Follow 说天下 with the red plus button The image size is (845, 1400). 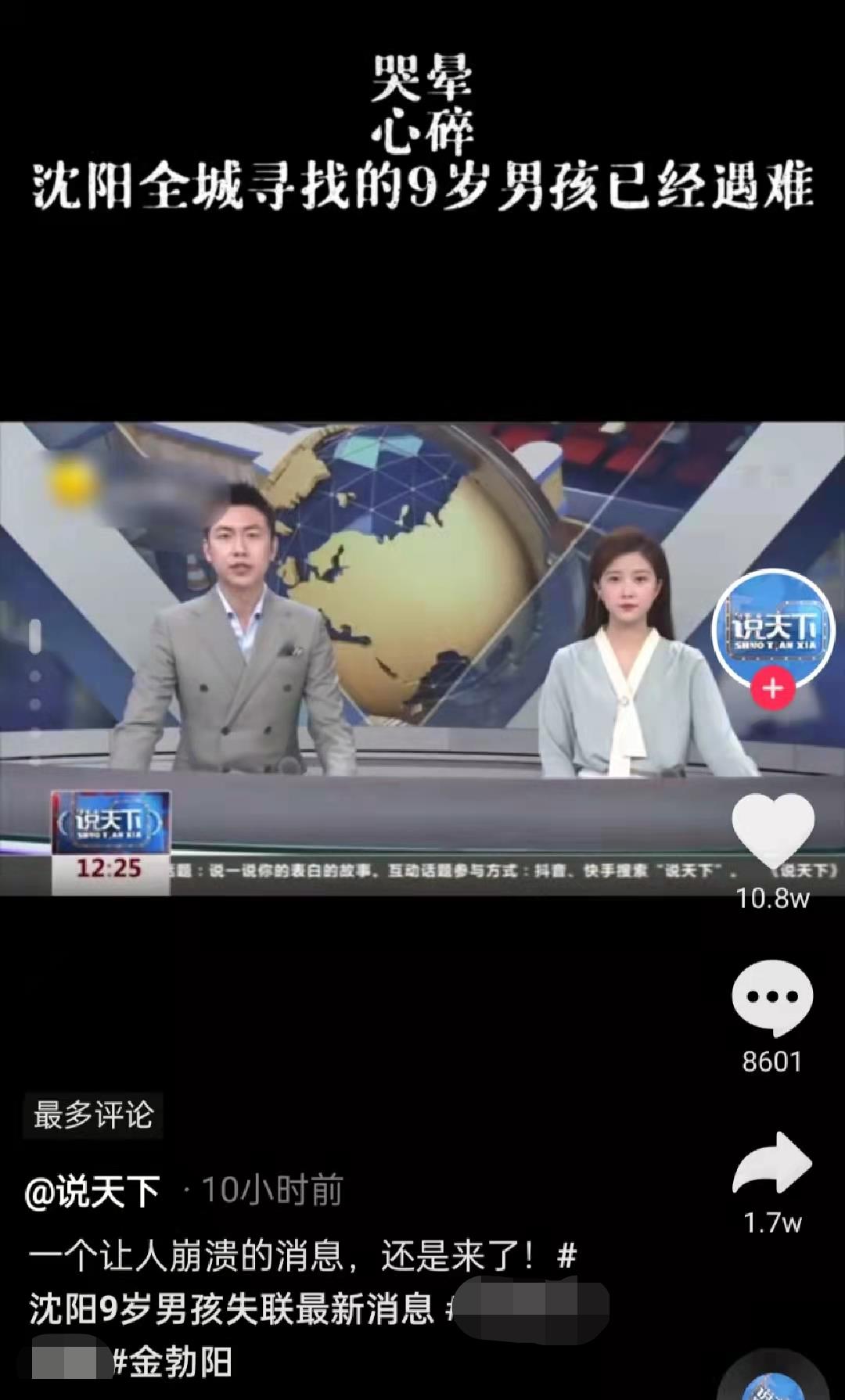pyautogui.click(x=773, y=689)
